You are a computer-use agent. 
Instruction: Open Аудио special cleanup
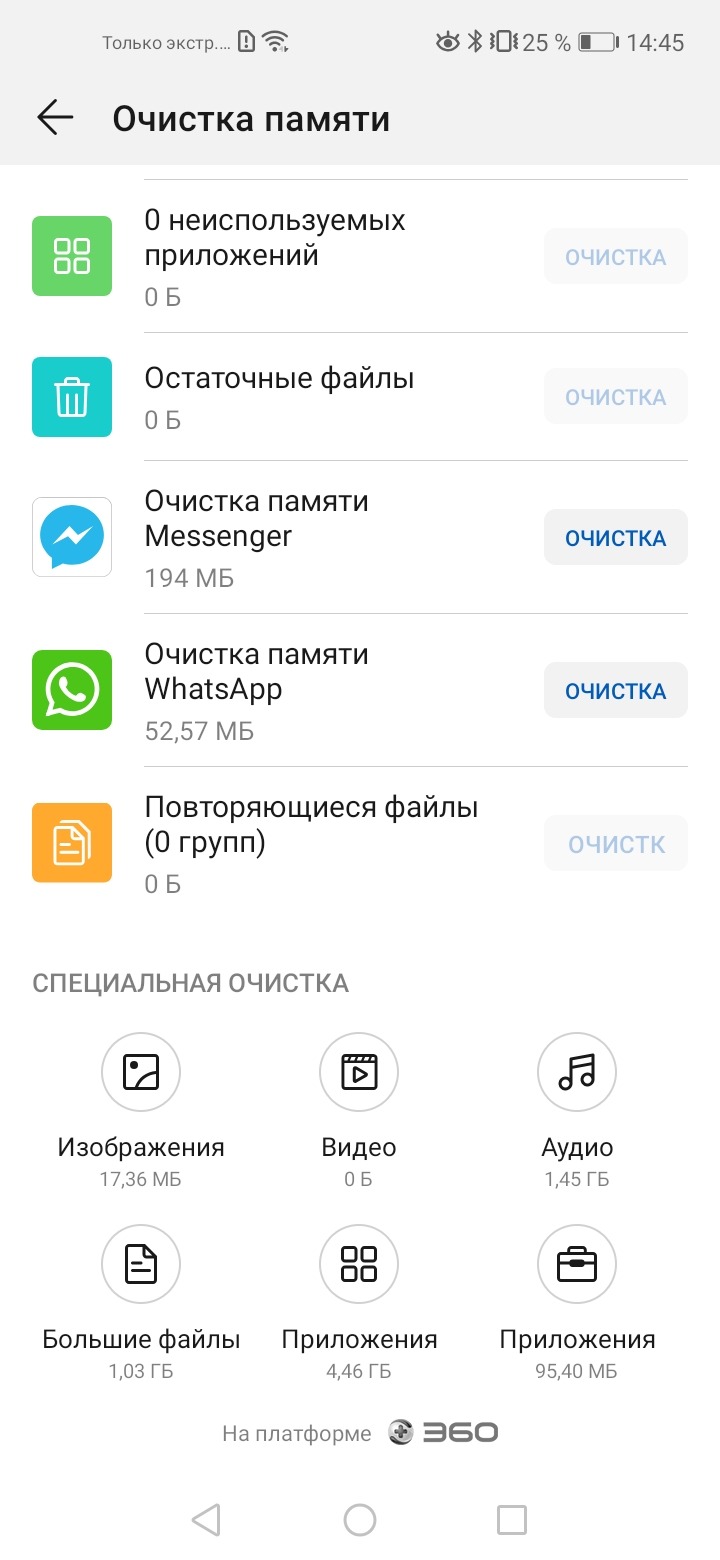point(577,1073)
